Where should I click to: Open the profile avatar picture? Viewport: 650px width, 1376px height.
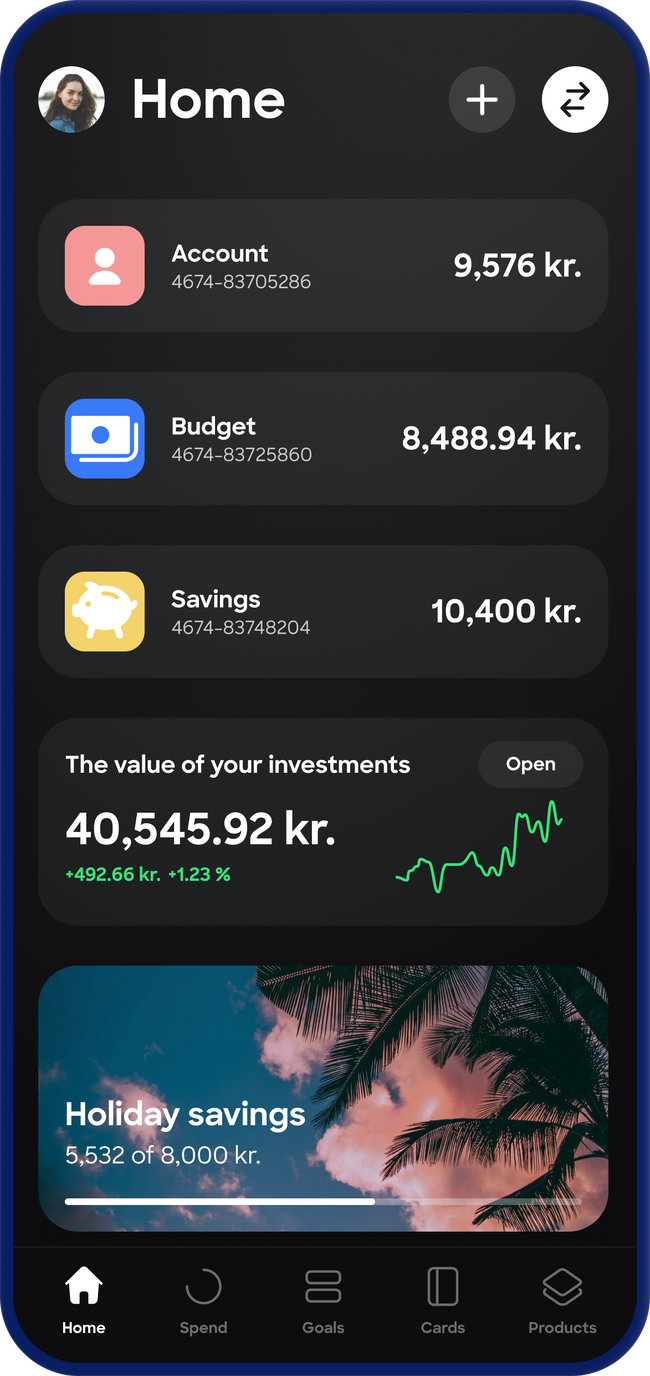(x=71, y=100)
